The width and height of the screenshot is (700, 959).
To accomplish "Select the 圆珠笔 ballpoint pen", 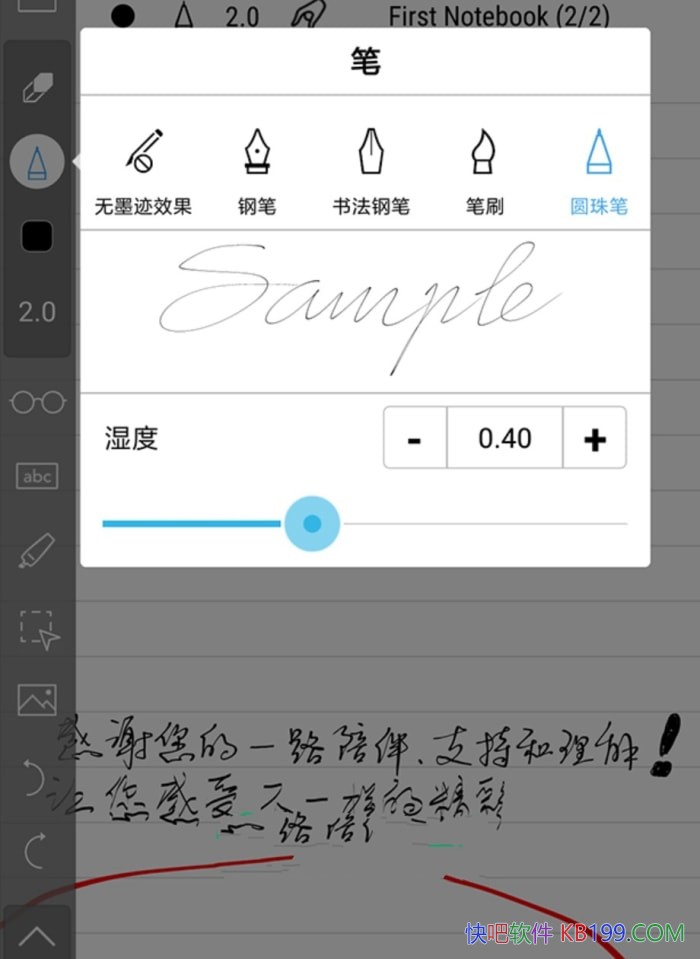I will 599,171.
